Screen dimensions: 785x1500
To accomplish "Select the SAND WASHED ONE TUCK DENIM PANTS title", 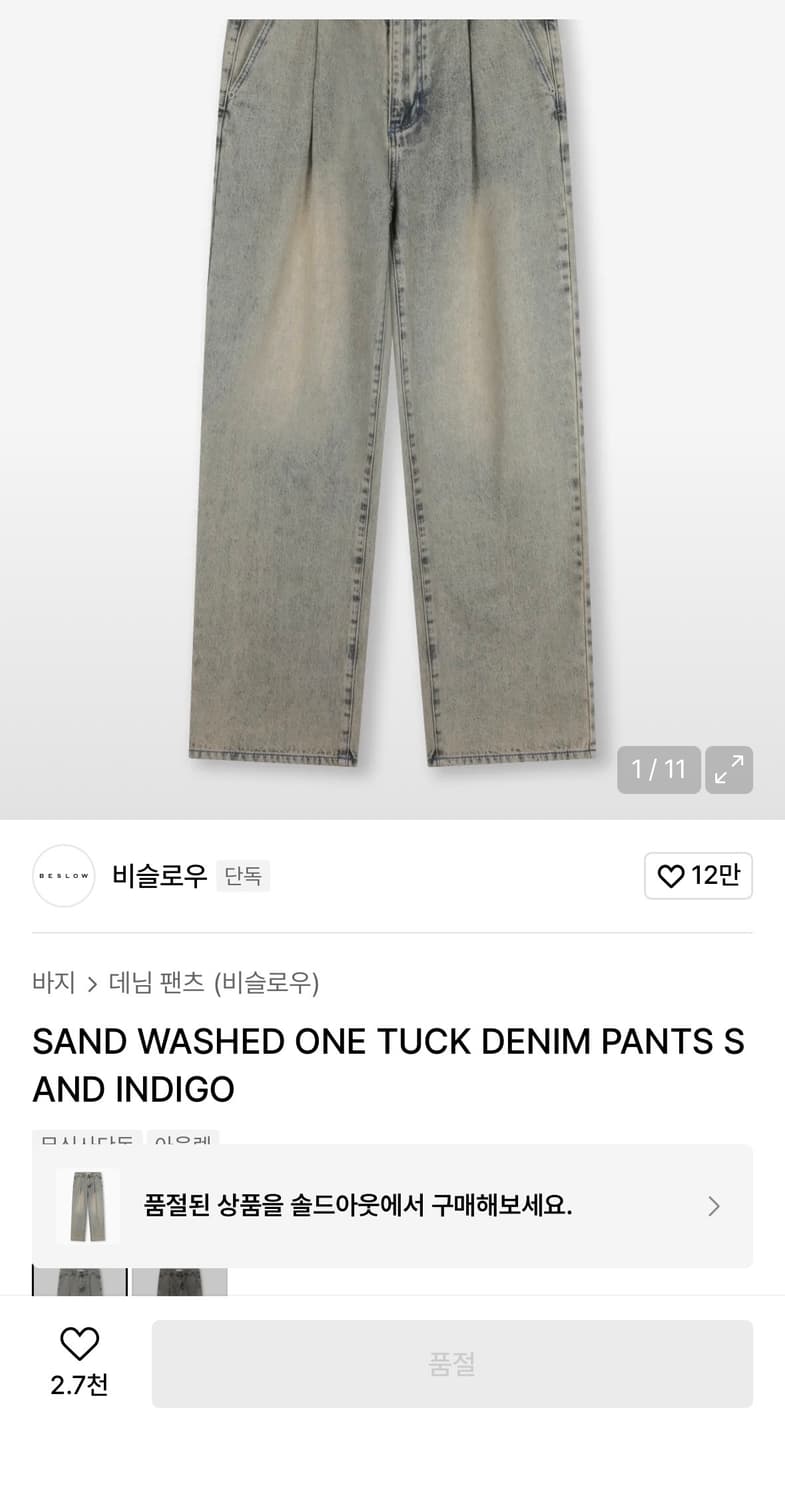I will point(388,1063).
